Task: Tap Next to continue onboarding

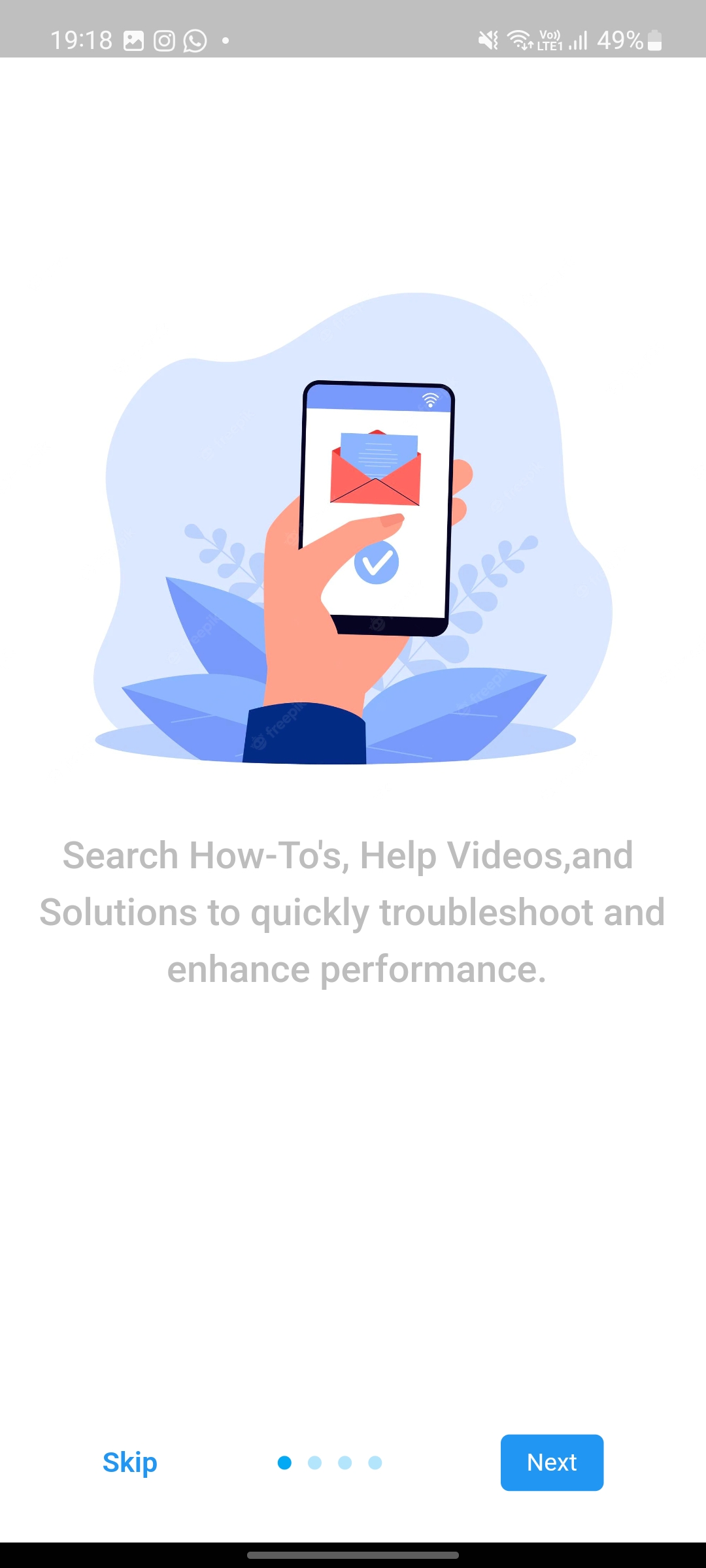Action: click(x=551, y=1462)
